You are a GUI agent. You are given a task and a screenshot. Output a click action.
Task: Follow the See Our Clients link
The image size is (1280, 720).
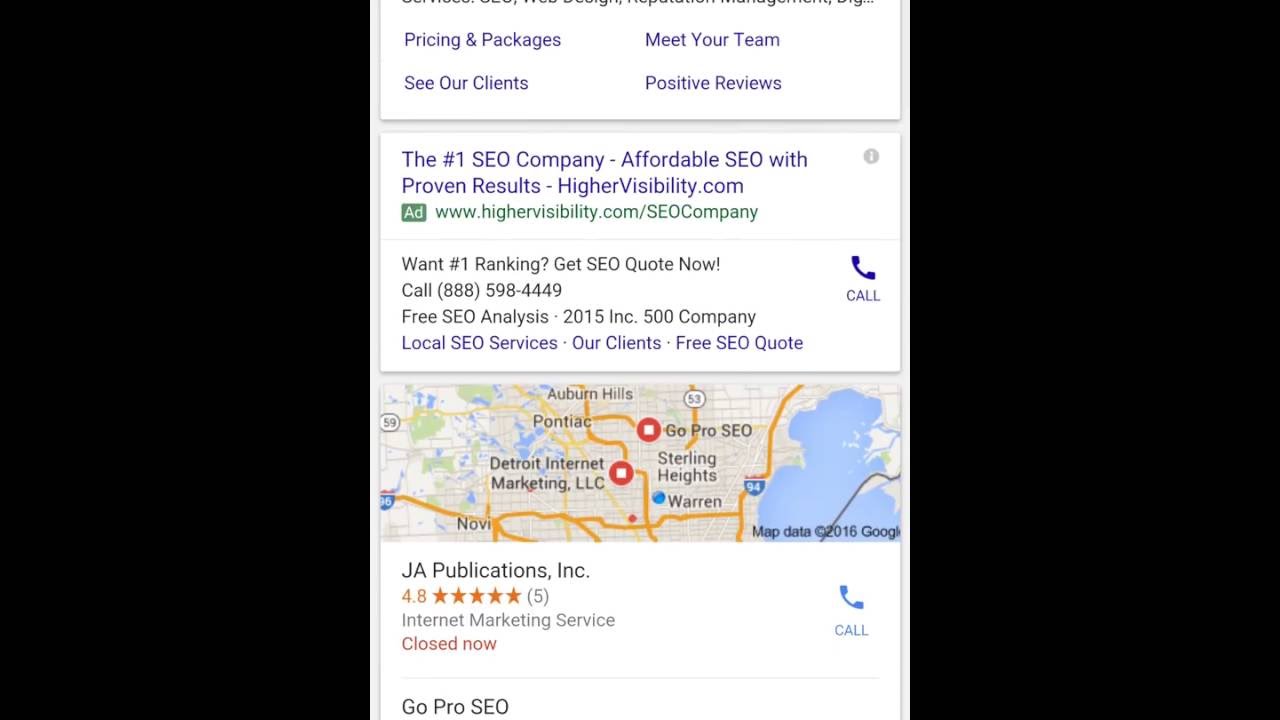pyautogui.click(x=466, y=83)
